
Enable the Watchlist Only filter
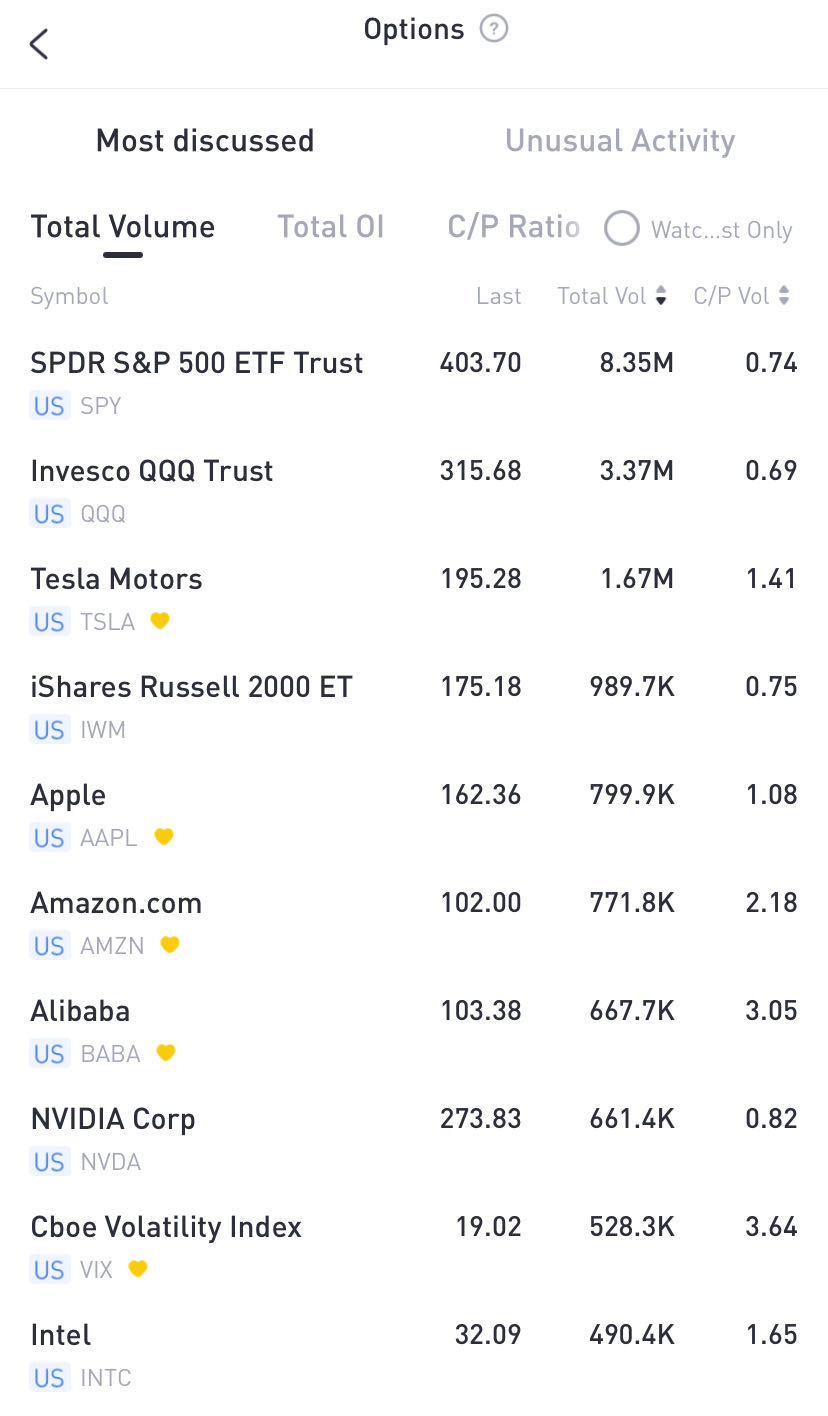(x=622, y=228)
